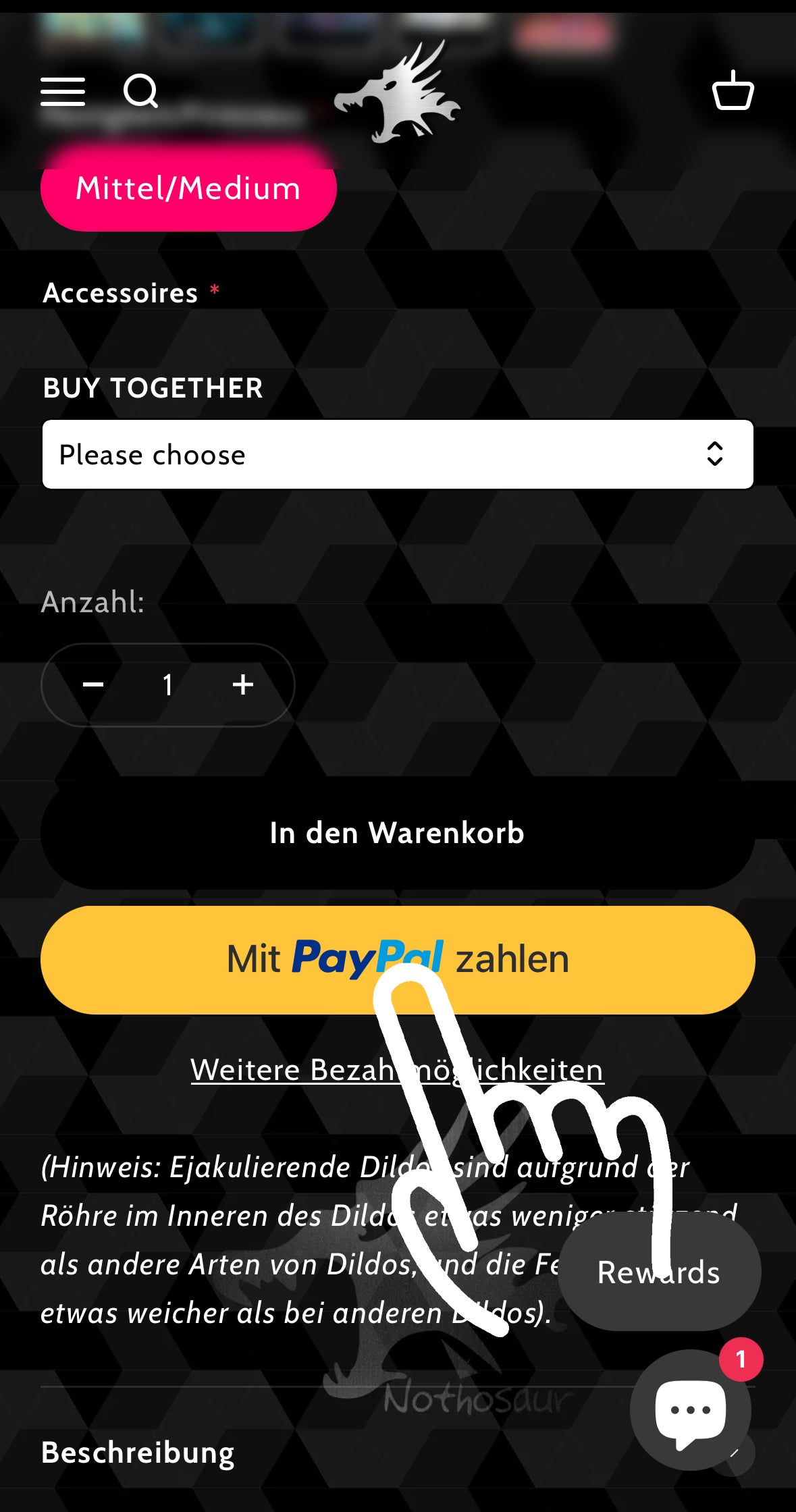Open the hamburger menu
Image resolution: width=796 pixels, height=1512 pixels.
(x=63, y=91)
